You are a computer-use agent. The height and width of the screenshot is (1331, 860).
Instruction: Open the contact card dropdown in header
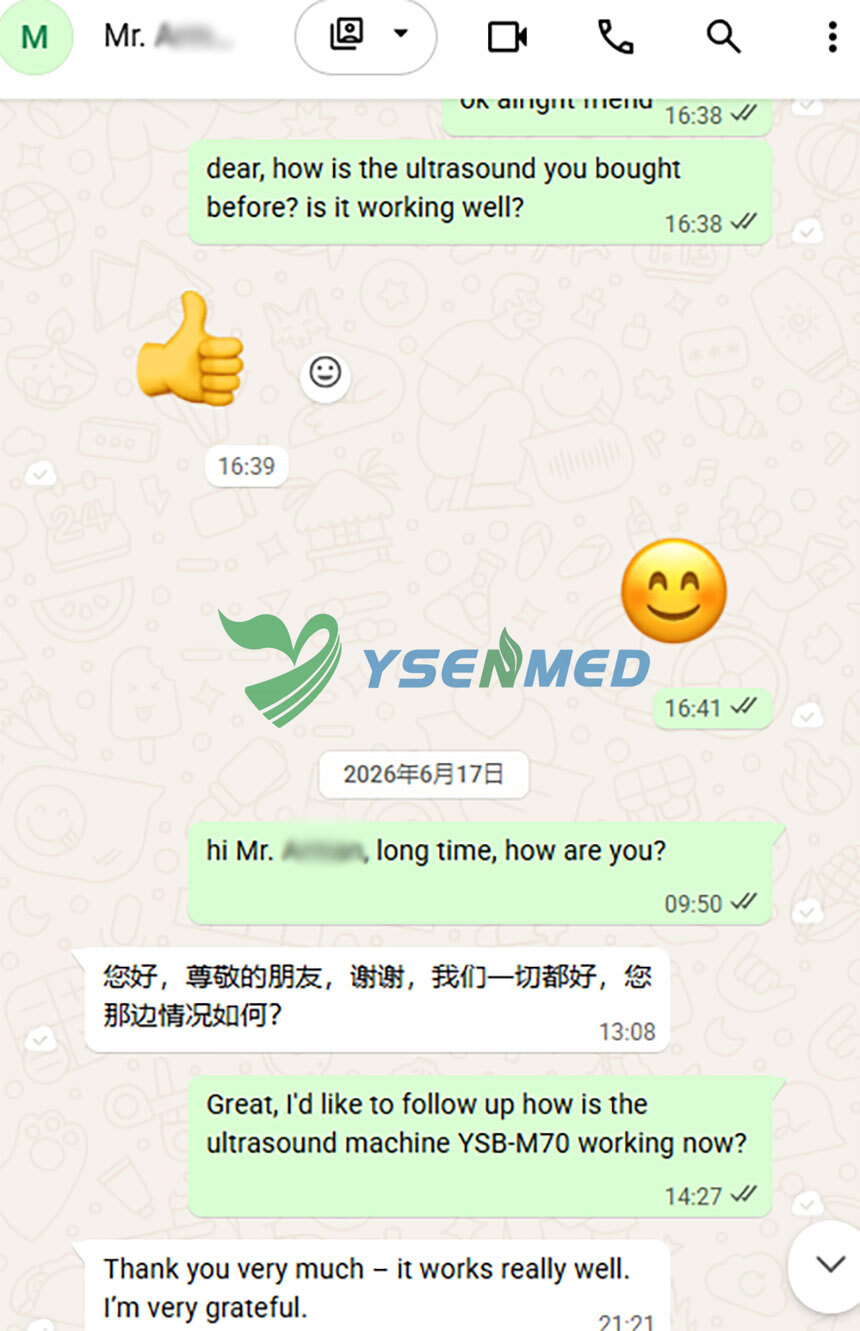366,36
